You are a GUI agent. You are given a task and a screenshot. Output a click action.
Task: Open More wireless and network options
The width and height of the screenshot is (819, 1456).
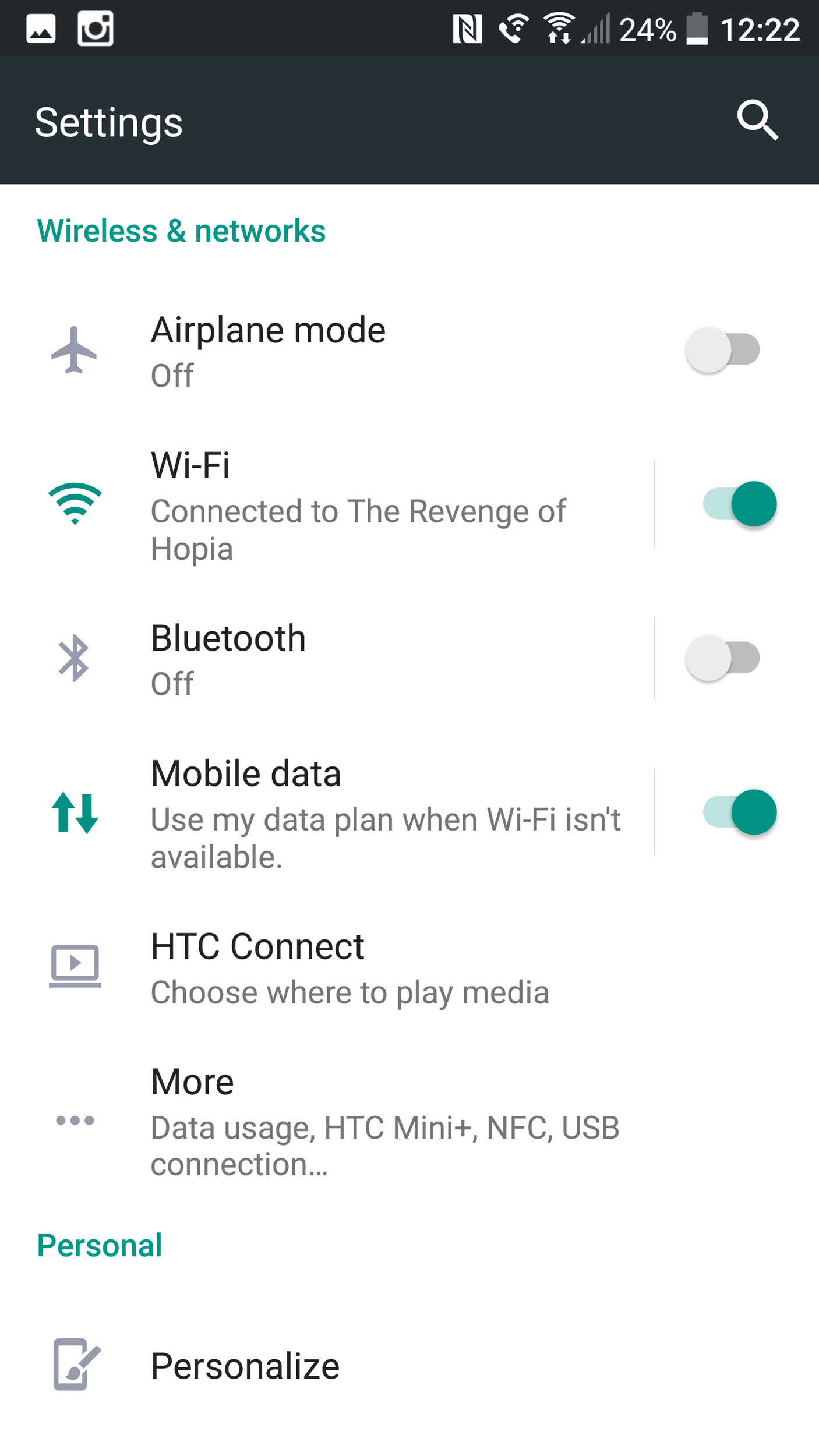point(350,1121)
